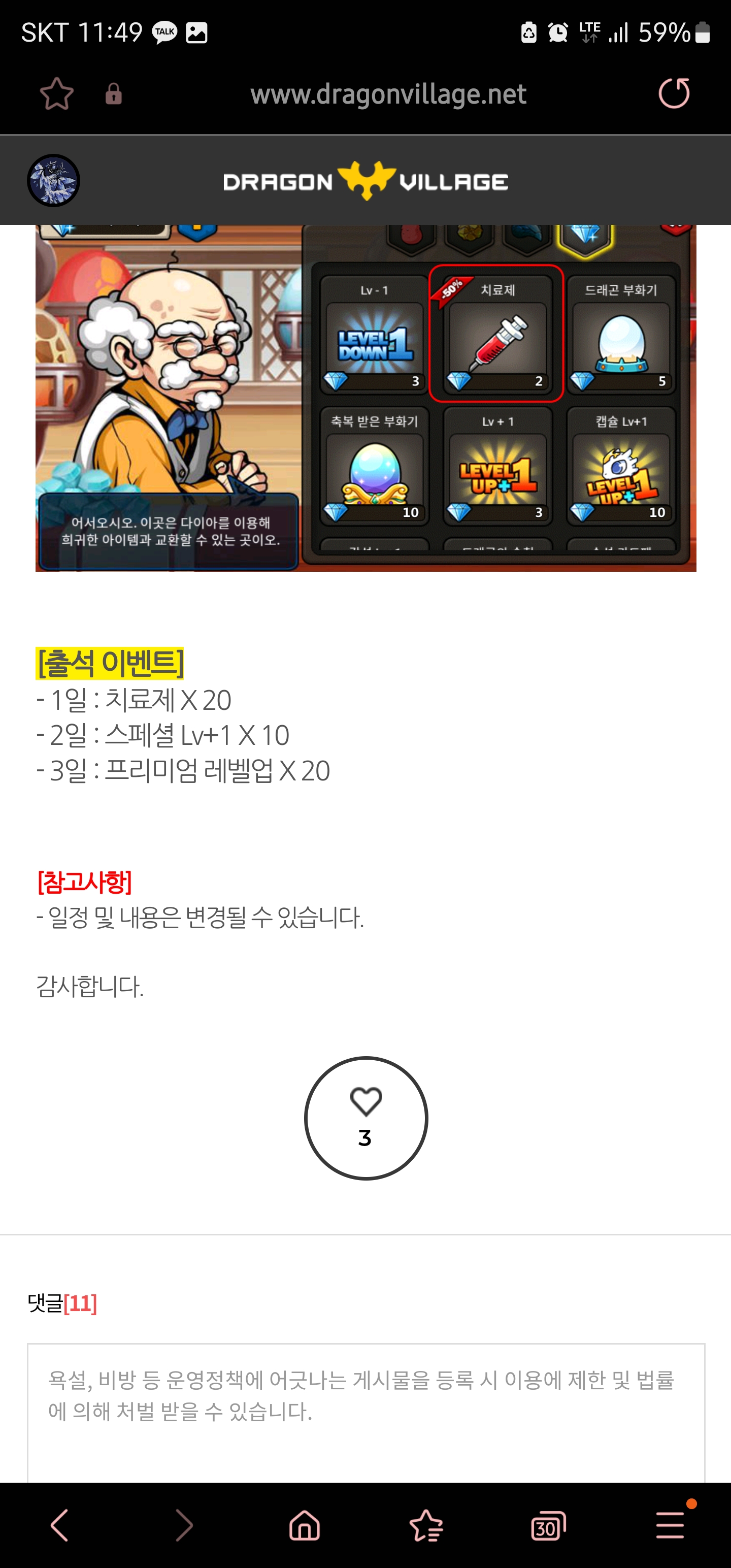Open the profile avatar menu
Image resolution: width=731 pixels, height=1568 pixels.
54,181
